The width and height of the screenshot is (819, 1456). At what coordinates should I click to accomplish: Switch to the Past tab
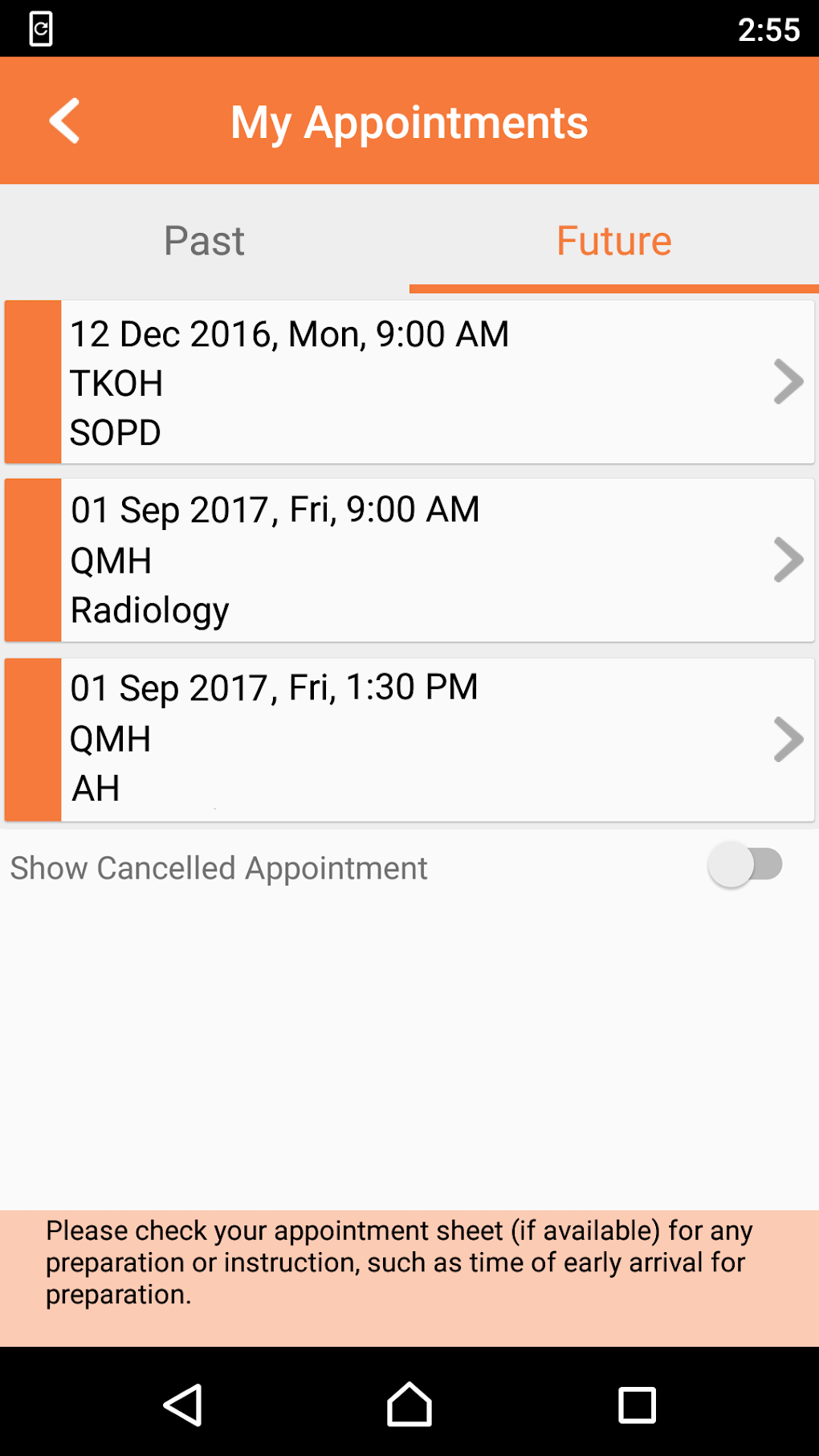click(204, 240)
